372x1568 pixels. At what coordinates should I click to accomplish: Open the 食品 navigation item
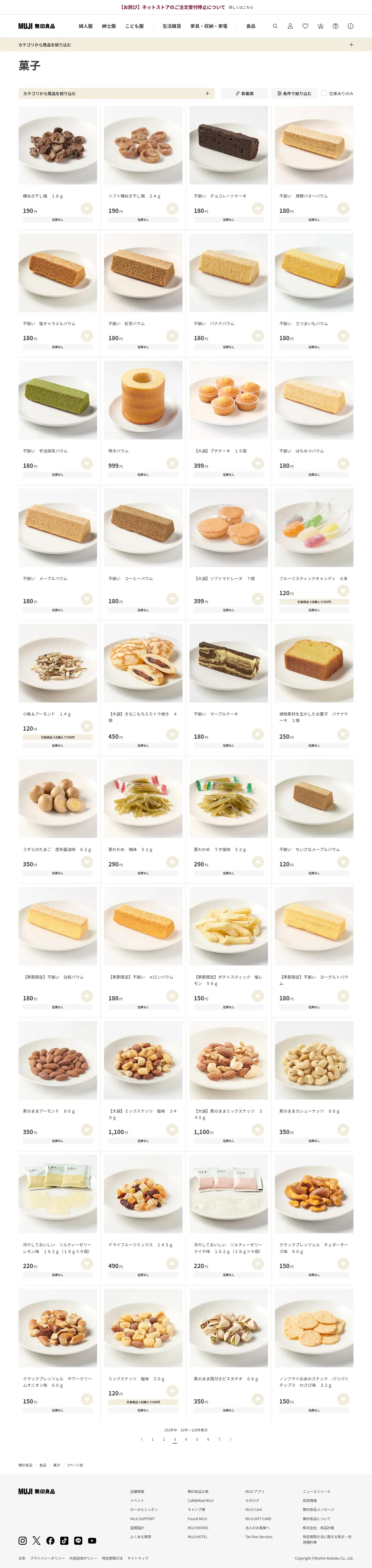(250, 26)
